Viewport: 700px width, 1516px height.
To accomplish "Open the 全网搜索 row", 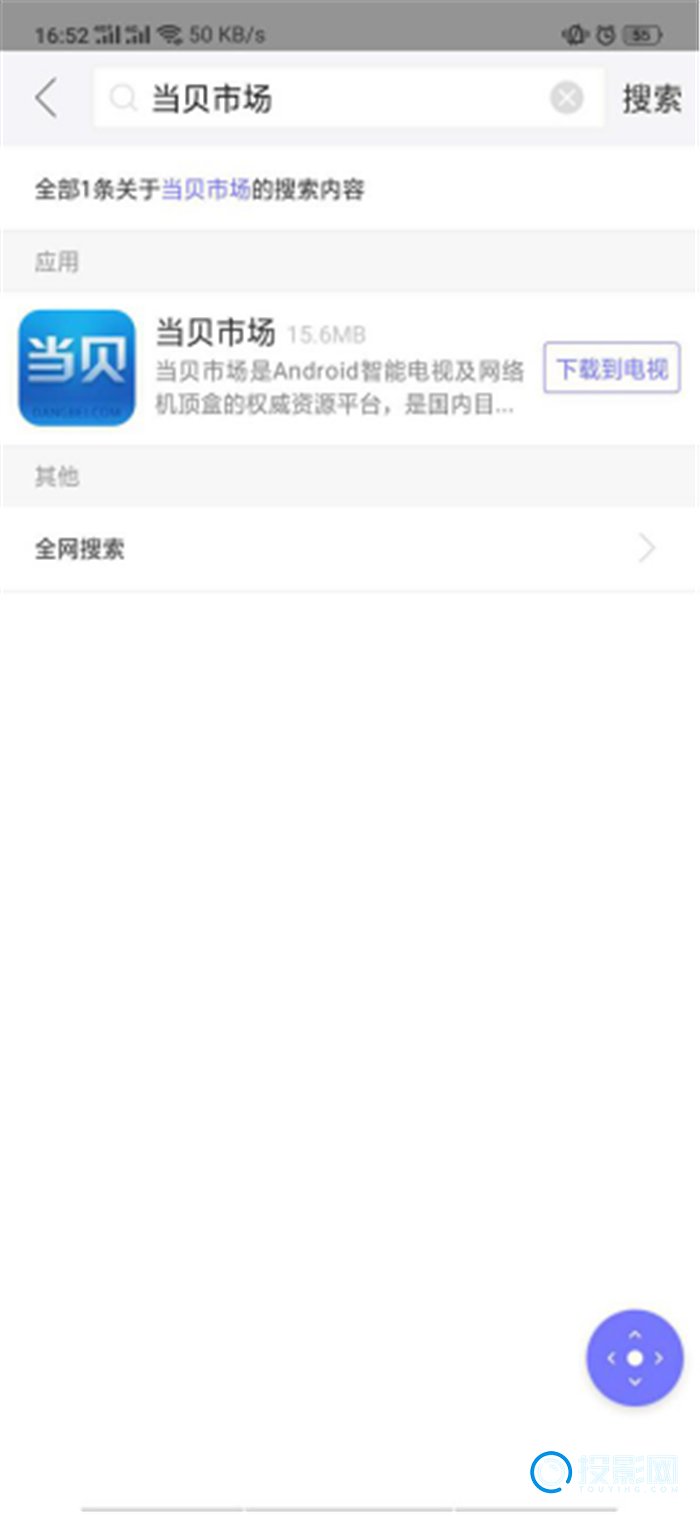I will 350,549.
